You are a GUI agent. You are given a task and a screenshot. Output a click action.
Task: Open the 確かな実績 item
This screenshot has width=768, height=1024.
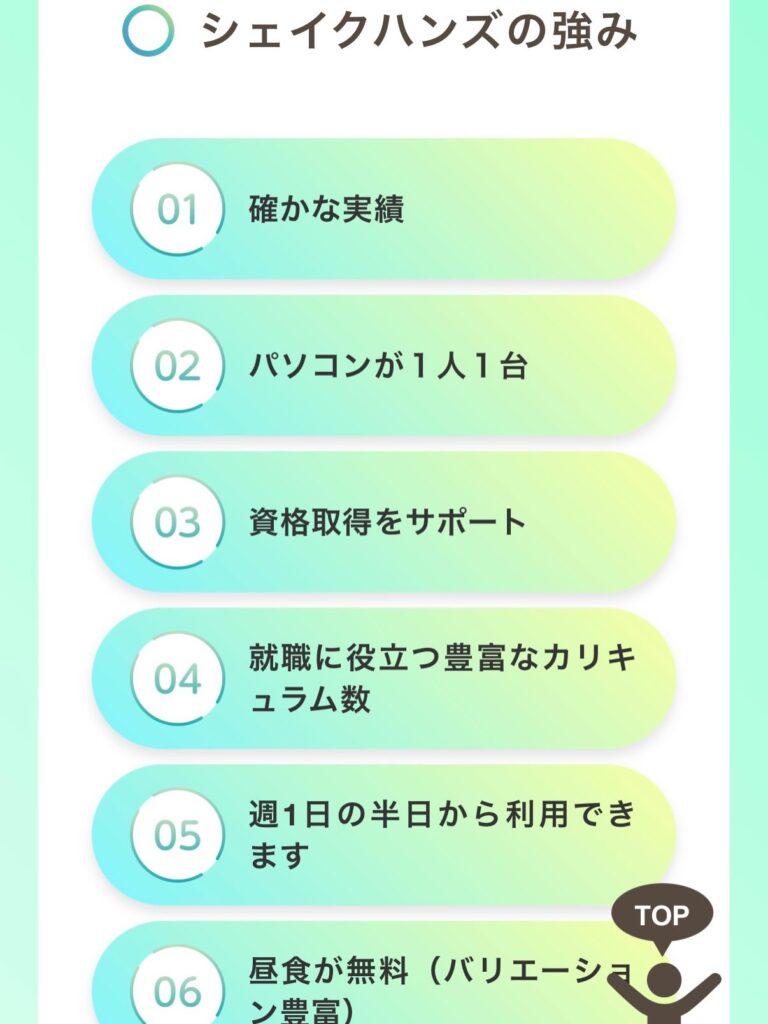click(x=384, y=210)
